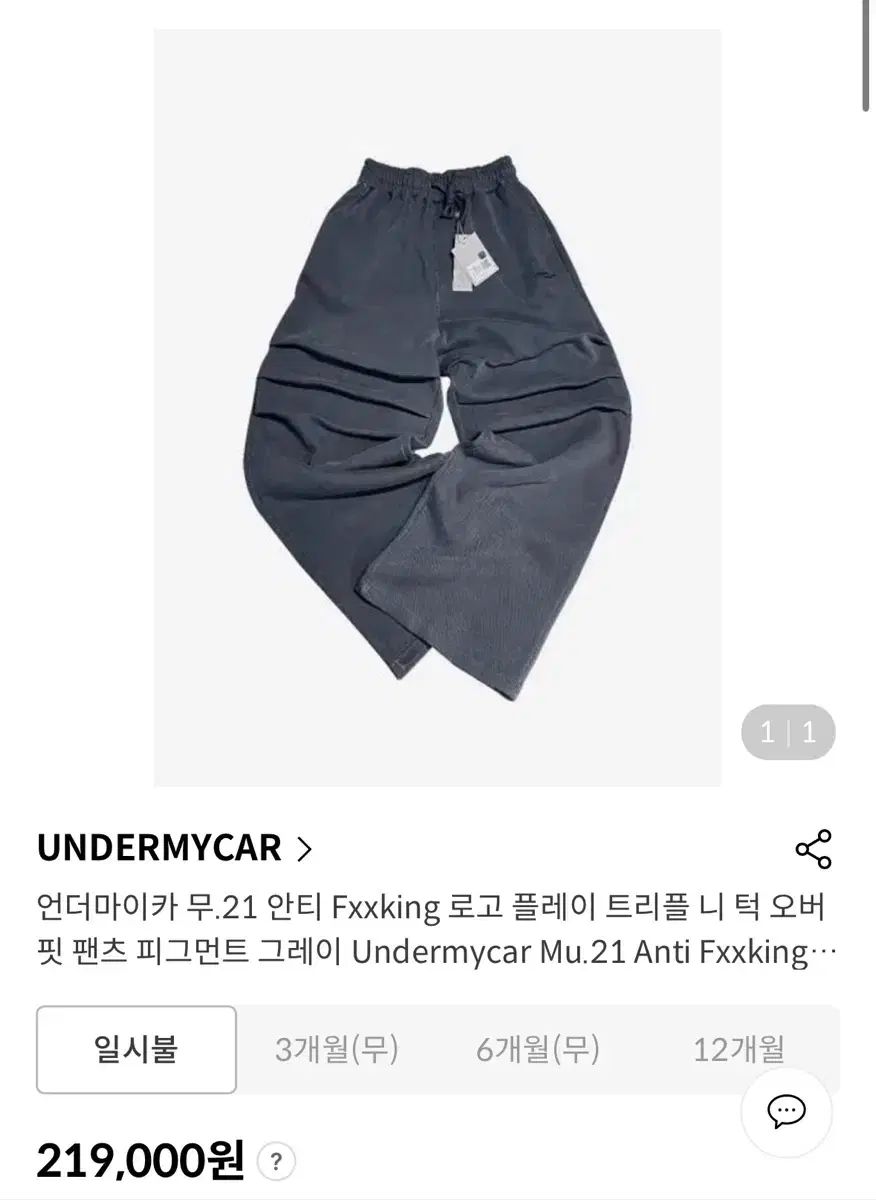Switch to 6개월(무) installment plan

(538, 1049)
